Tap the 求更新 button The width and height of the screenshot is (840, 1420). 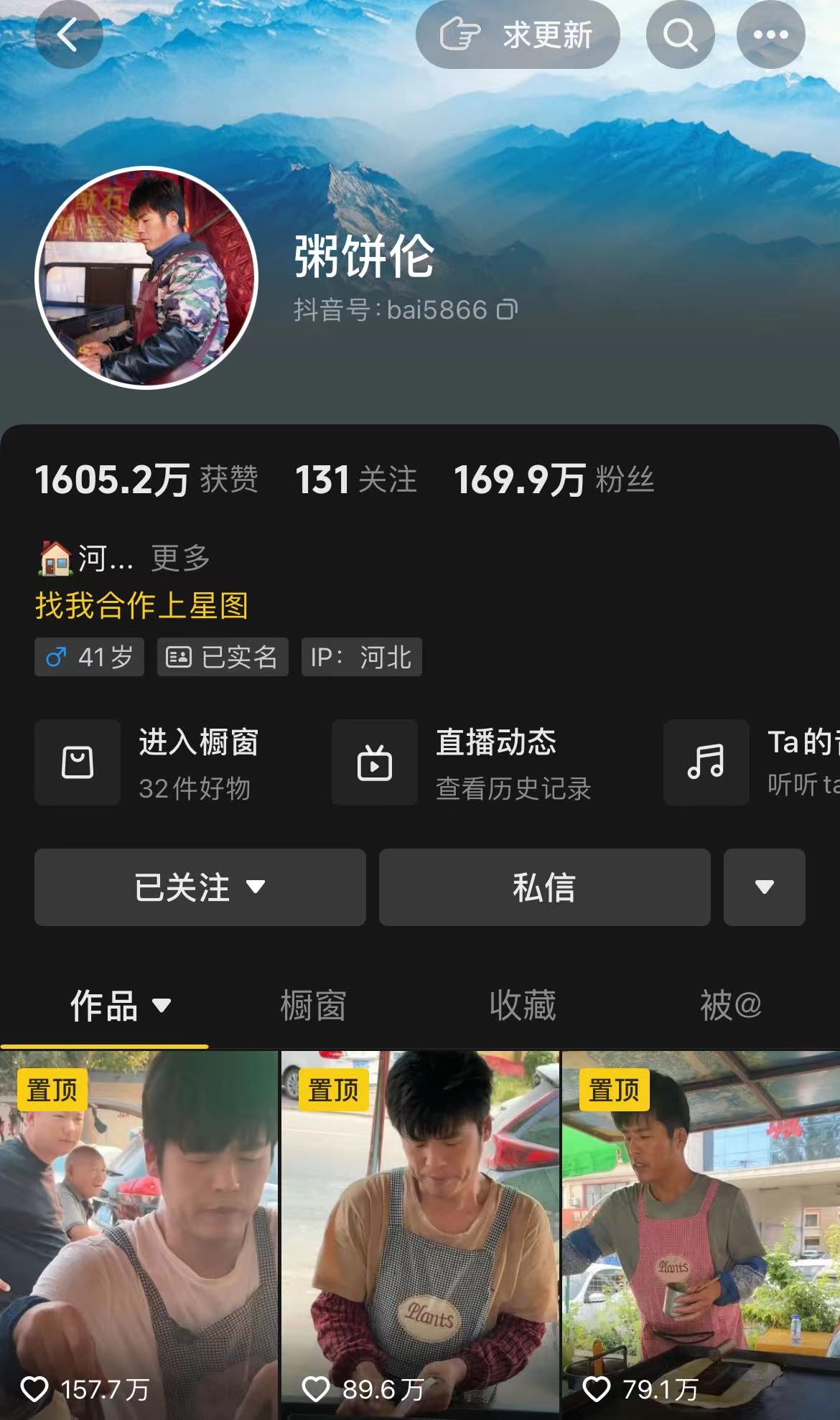point(518,34)
